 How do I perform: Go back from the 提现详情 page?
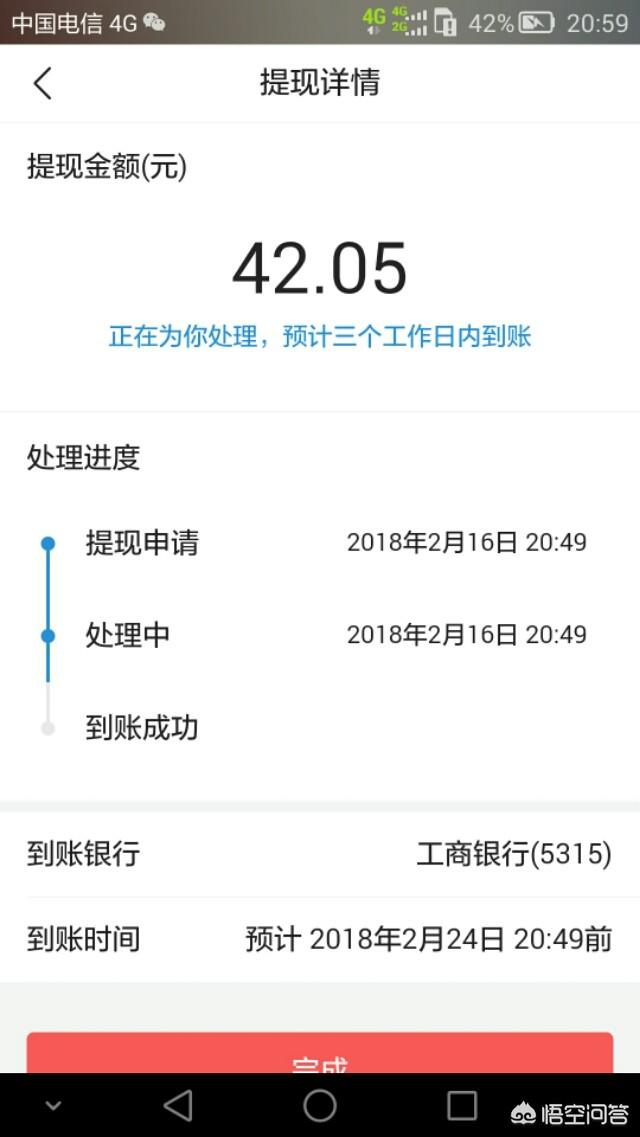pyautogui.click(x=42, y=83)
